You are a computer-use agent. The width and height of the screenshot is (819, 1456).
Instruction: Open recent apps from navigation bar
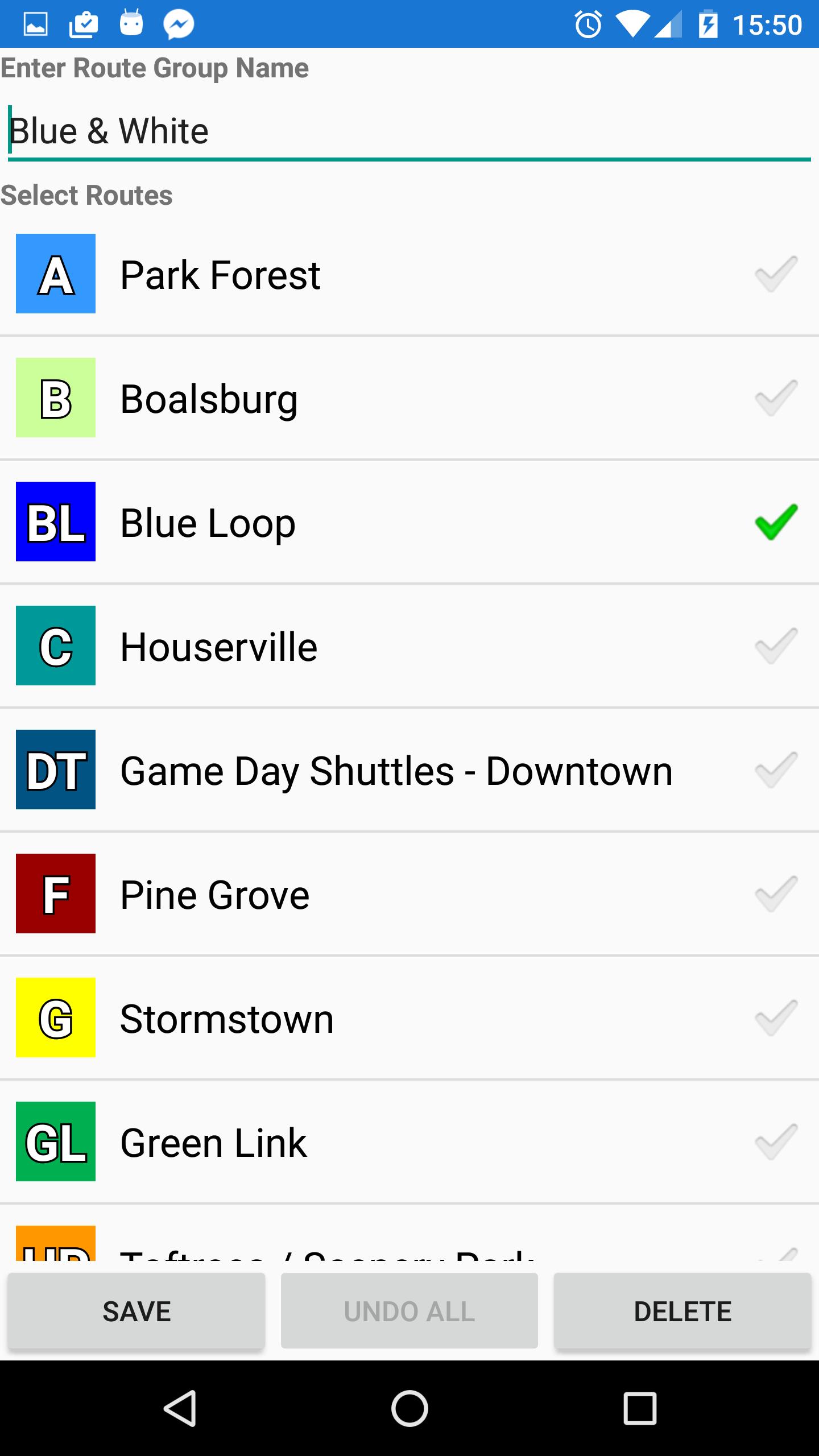click(640, 1408)
